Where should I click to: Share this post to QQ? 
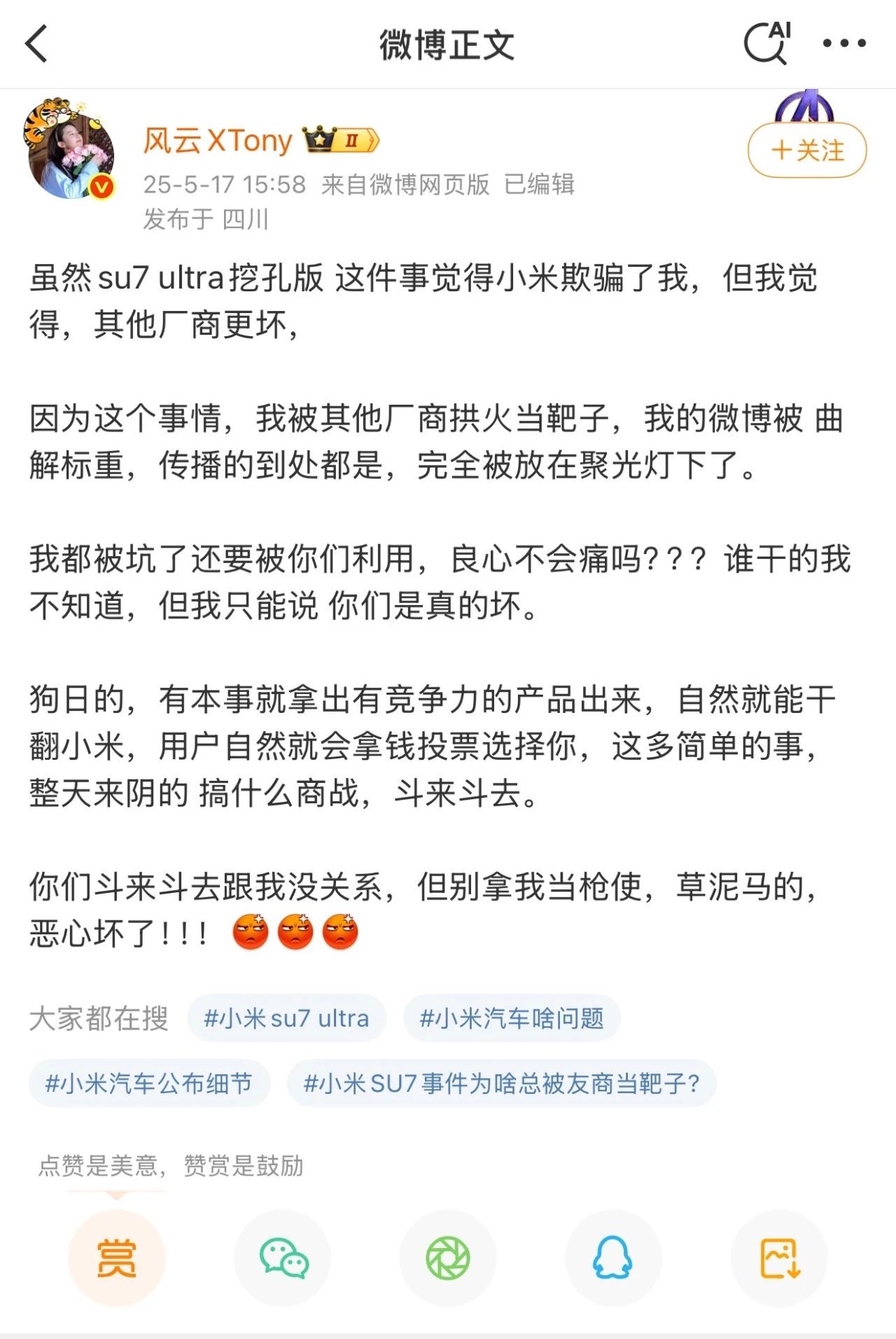613,1258
